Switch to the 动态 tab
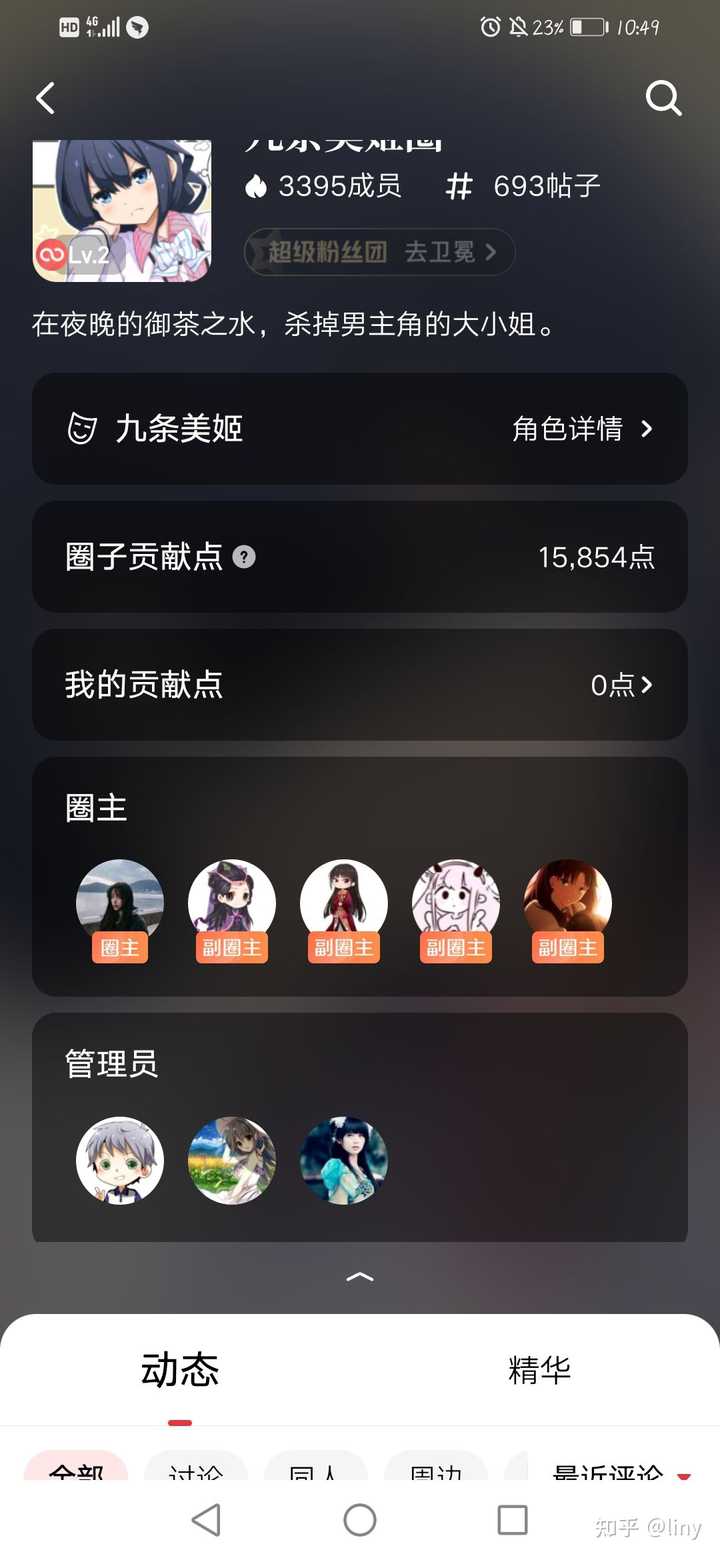Image resolution: width=720 pixels, height=1560 pixels. [x=179, y=1371]
